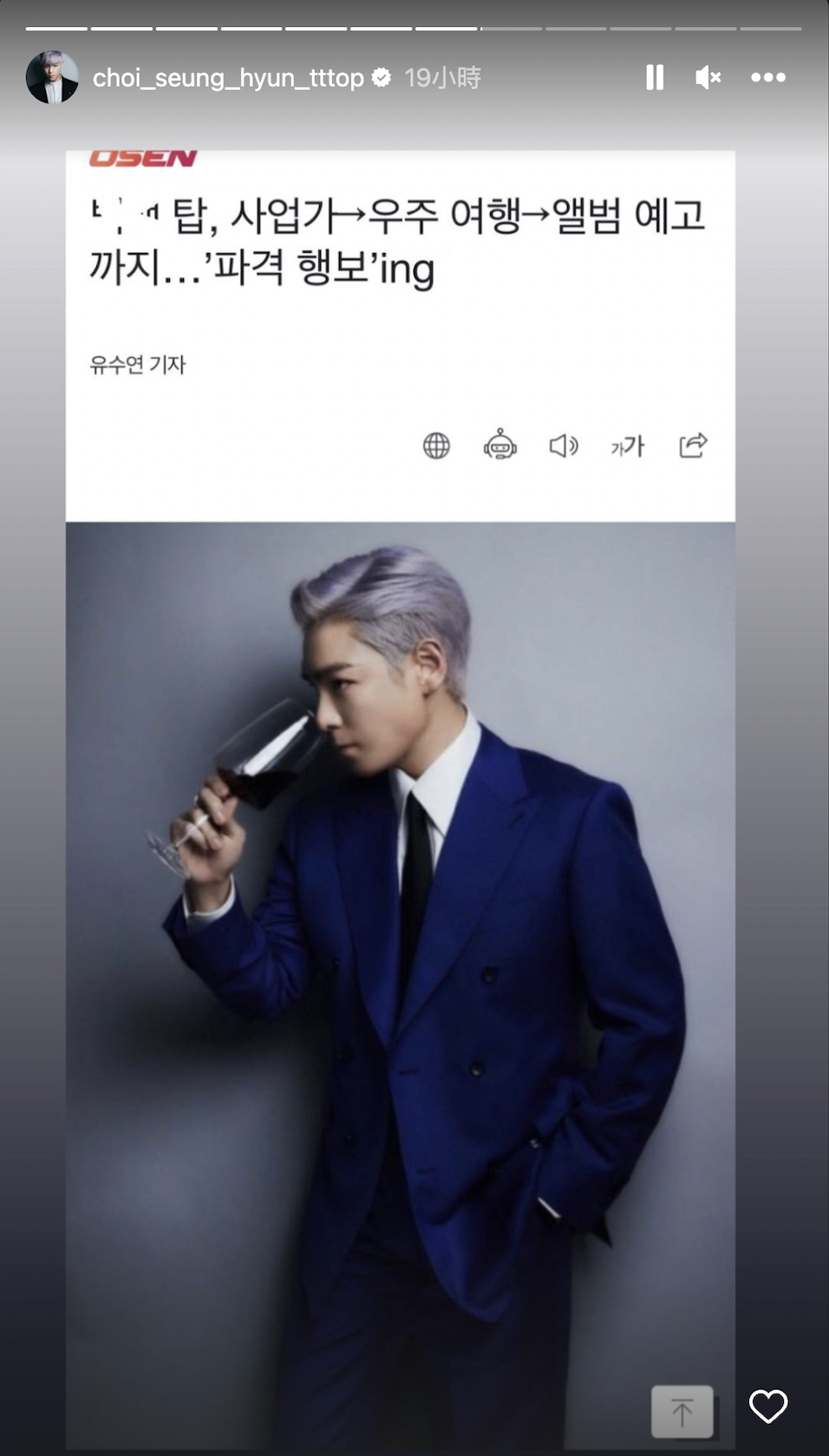Open choi_seung_hyun_tttop profile picture
The width and height of the screenshot is (829, 1456).
(52, 78)
